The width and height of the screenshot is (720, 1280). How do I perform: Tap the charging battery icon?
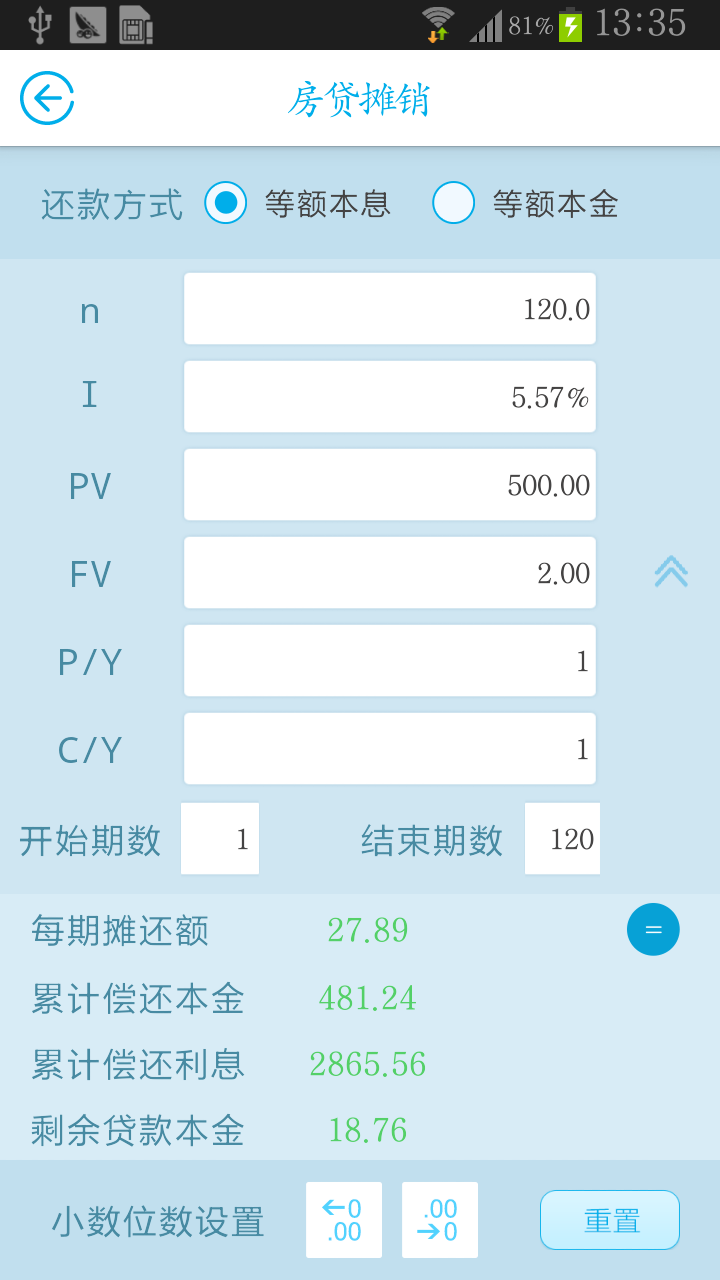(572, 24)
